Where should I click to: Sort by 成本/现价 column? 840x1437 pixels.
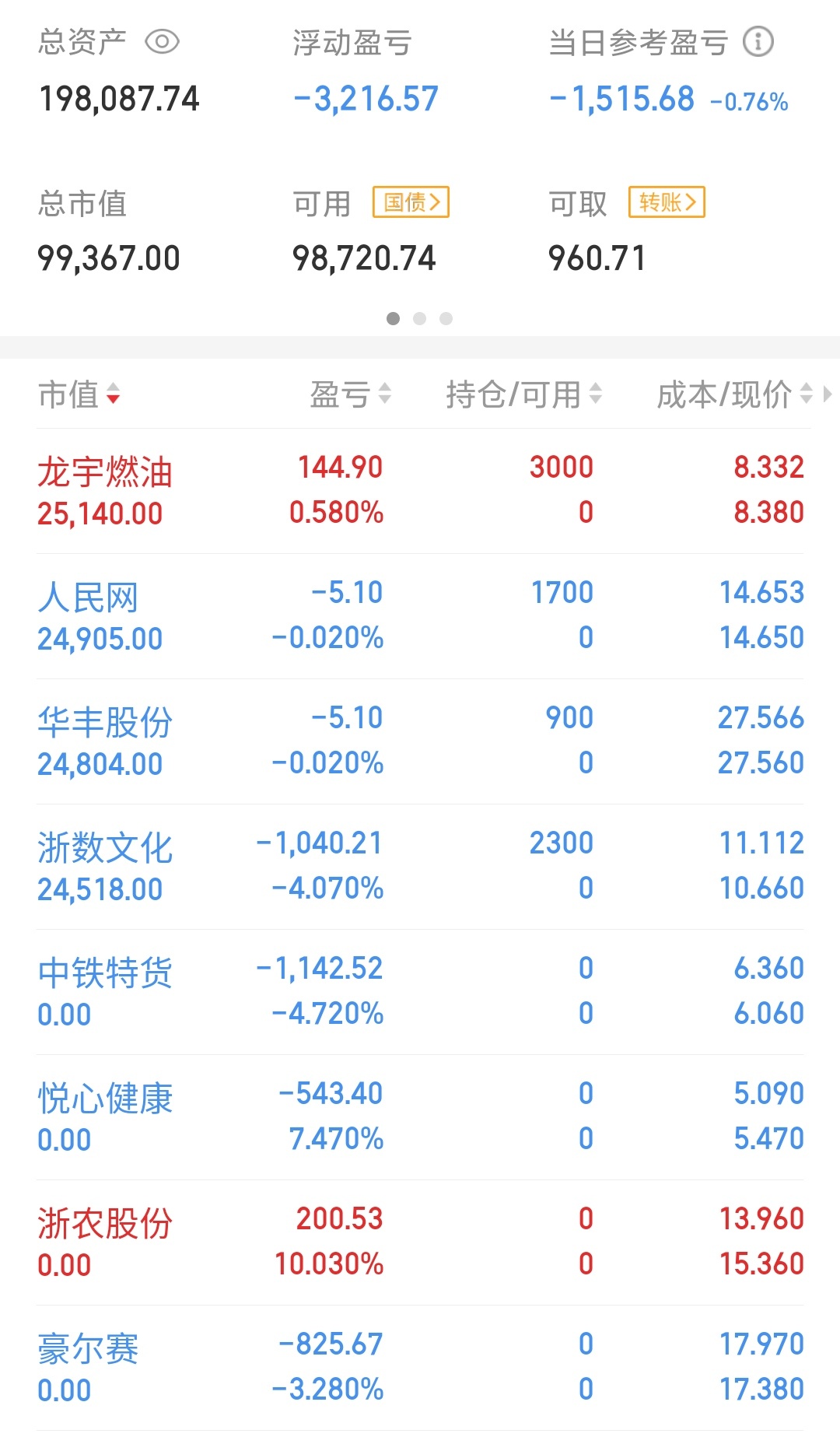coord(735,394)
